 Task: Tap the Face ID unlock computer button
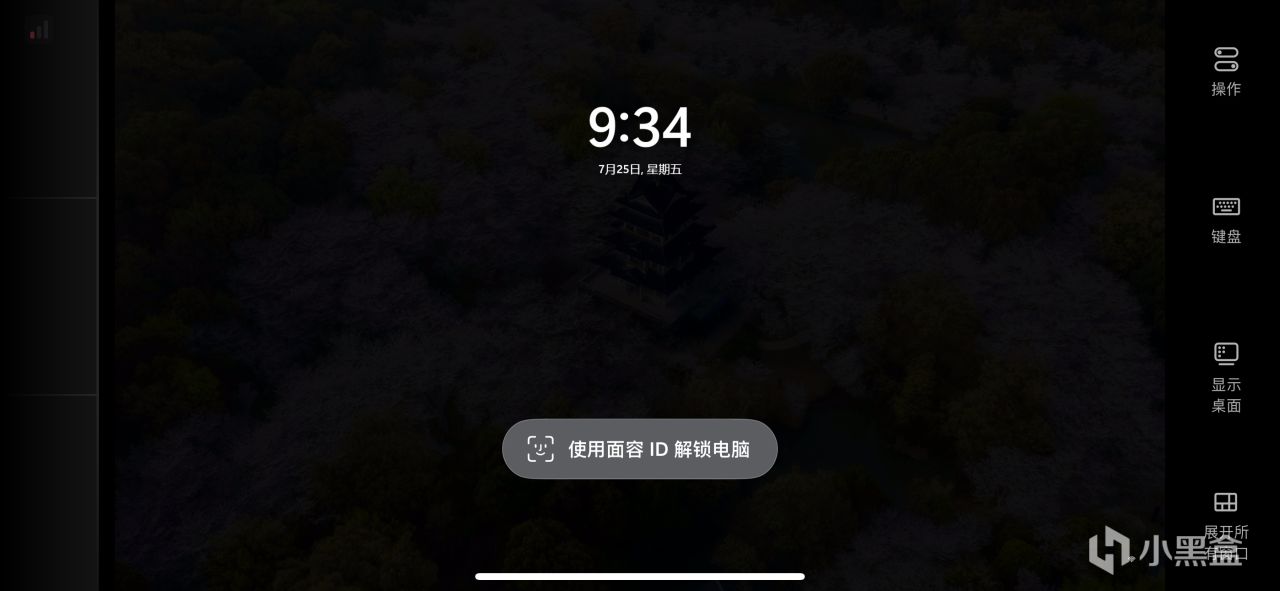639,449
